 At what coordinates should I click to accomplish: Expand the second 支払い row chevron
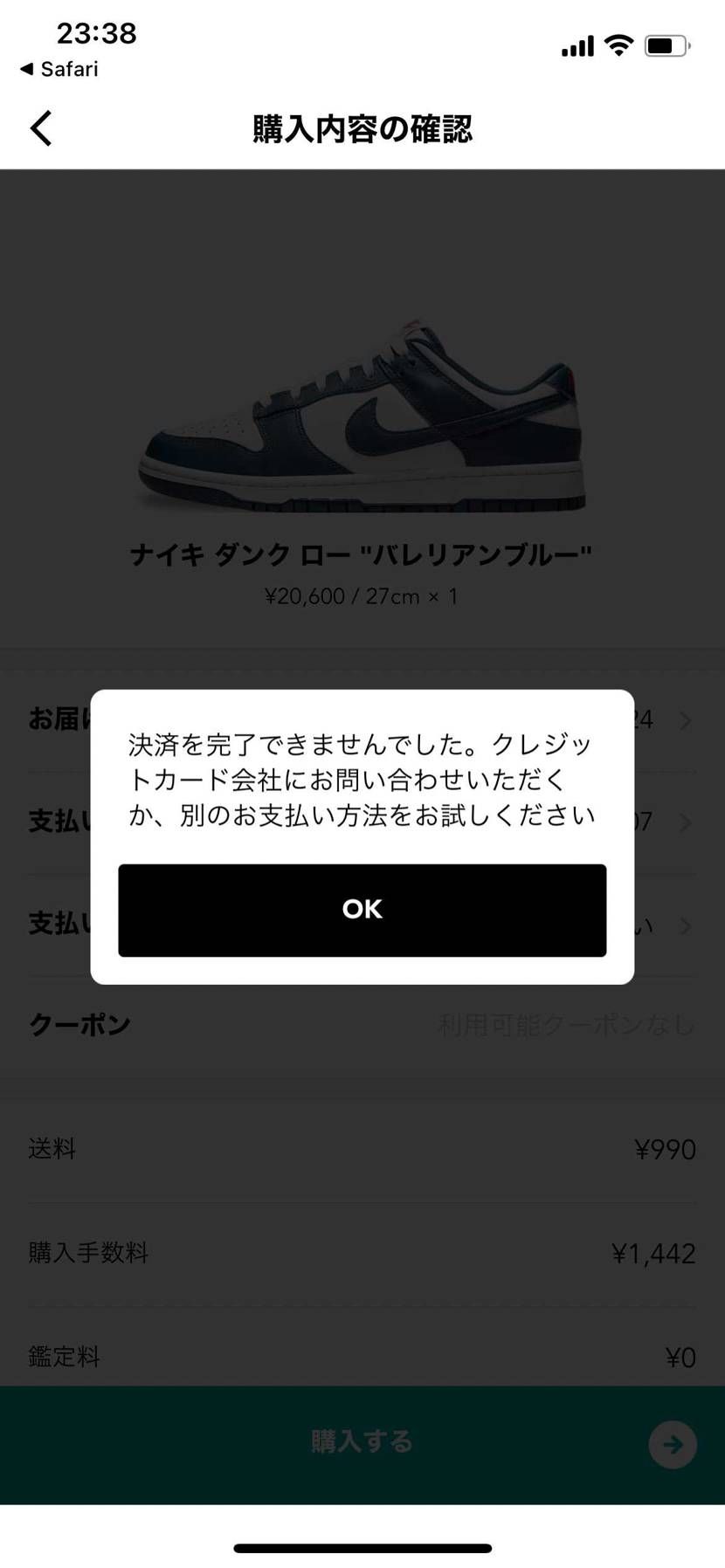pyautogui.click(x=686, y=925)
